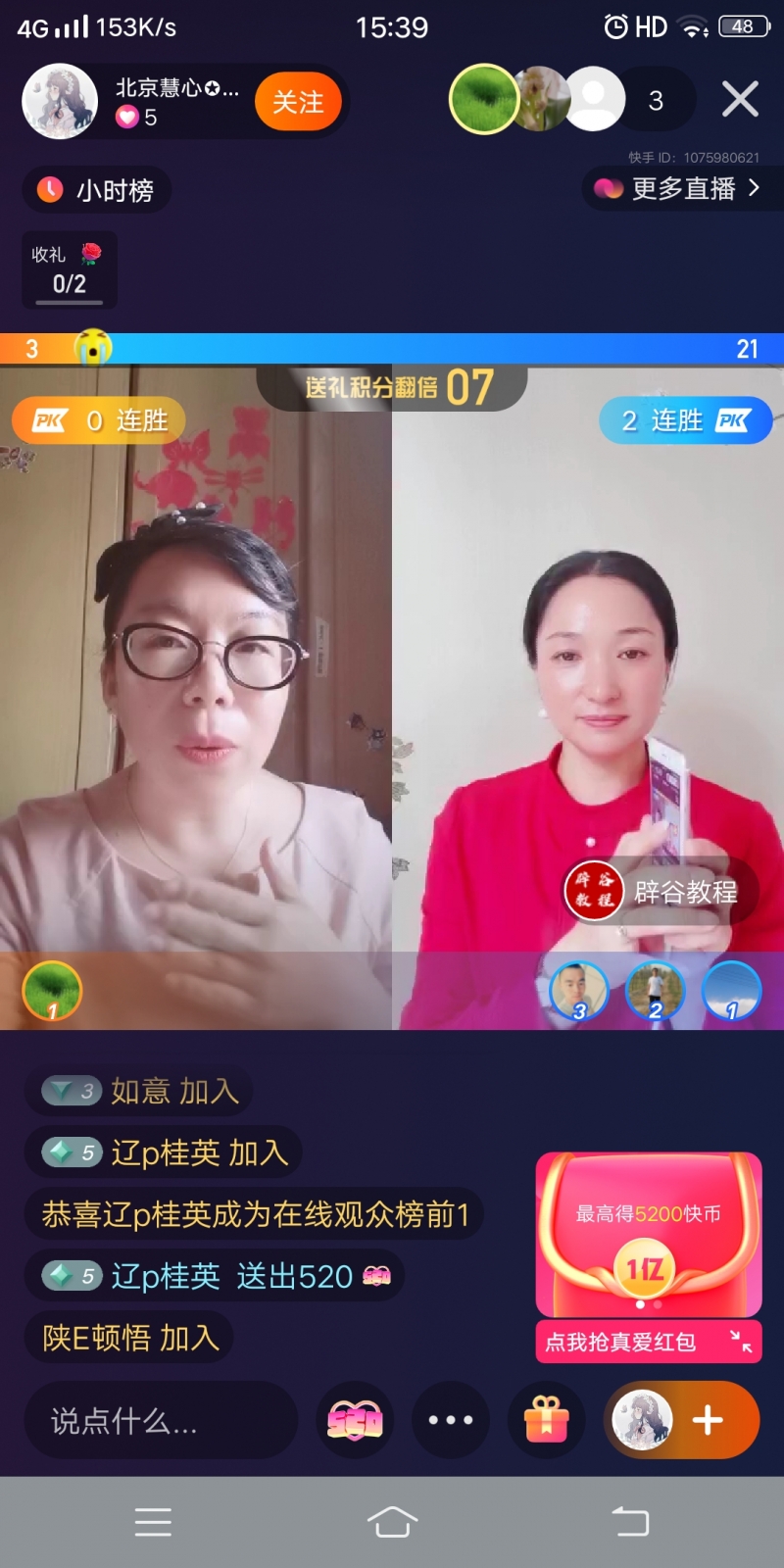Viewport: 784px width, 1568px height.
Task: Tap the orange plus follow button
Action: (708, 1420)
